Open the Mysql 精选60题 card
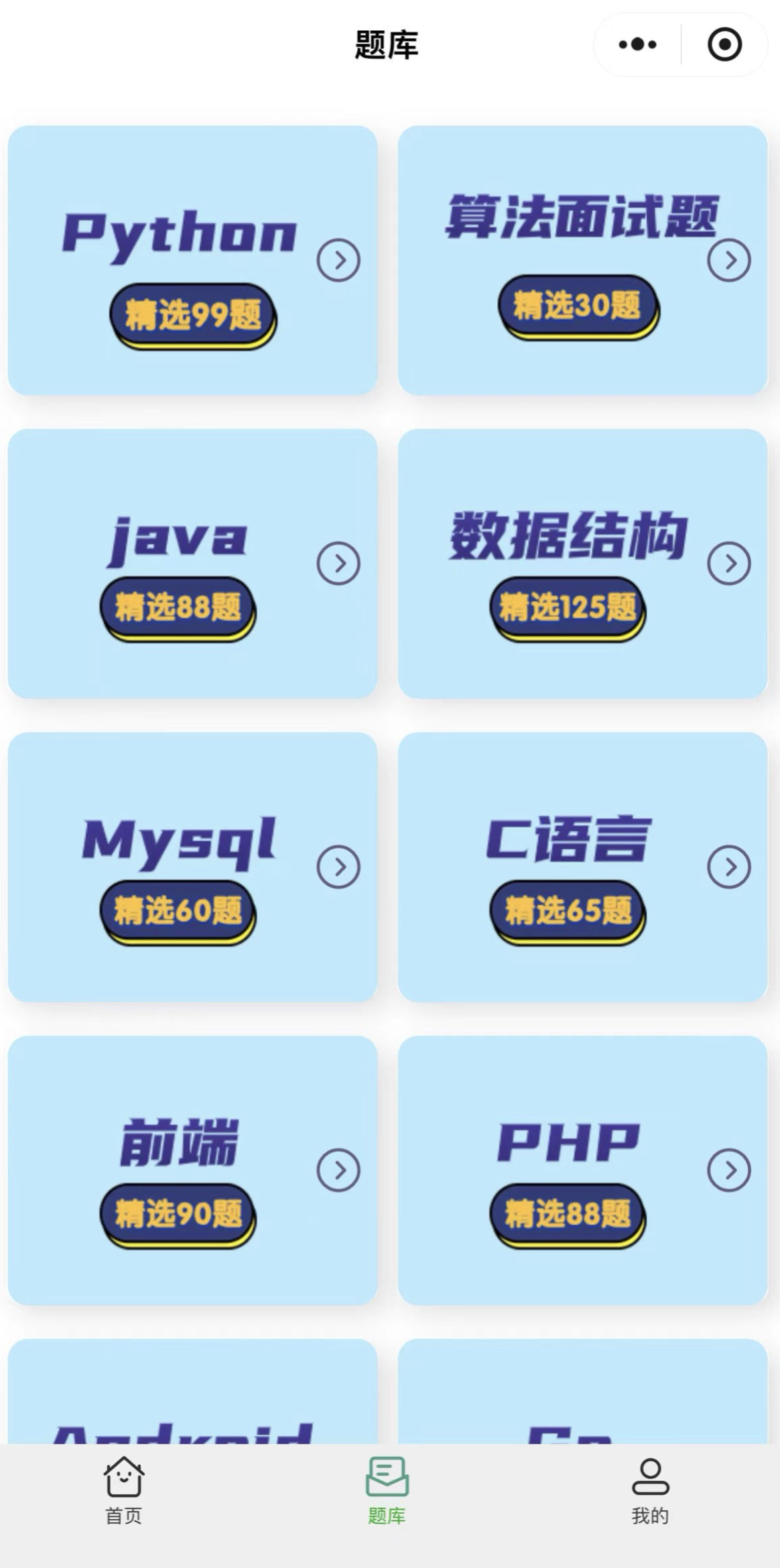The height and width of the screenshot is (1568, 780). pyautogui.click(x=192, y=867)
